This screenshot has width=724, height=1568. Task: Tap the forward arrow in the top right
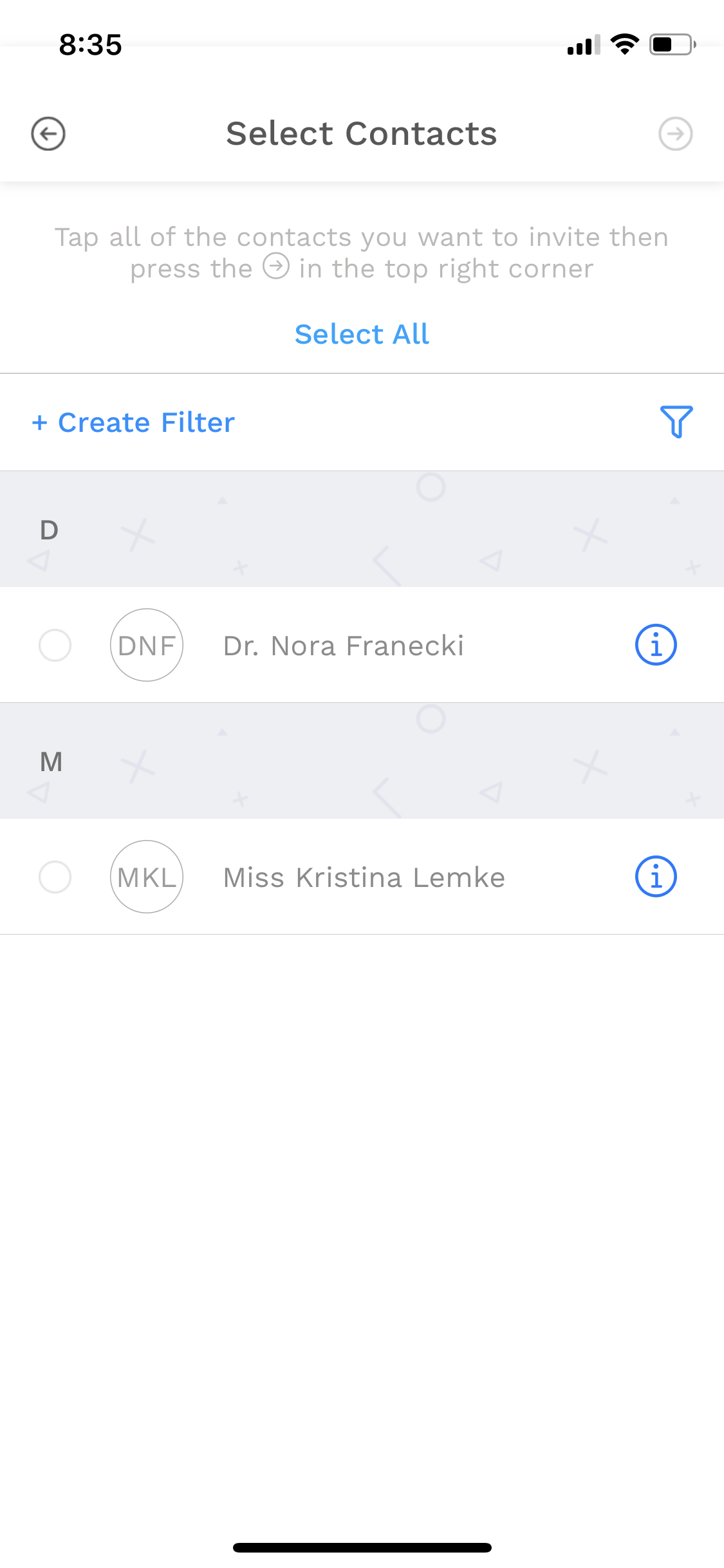[675, 134]
